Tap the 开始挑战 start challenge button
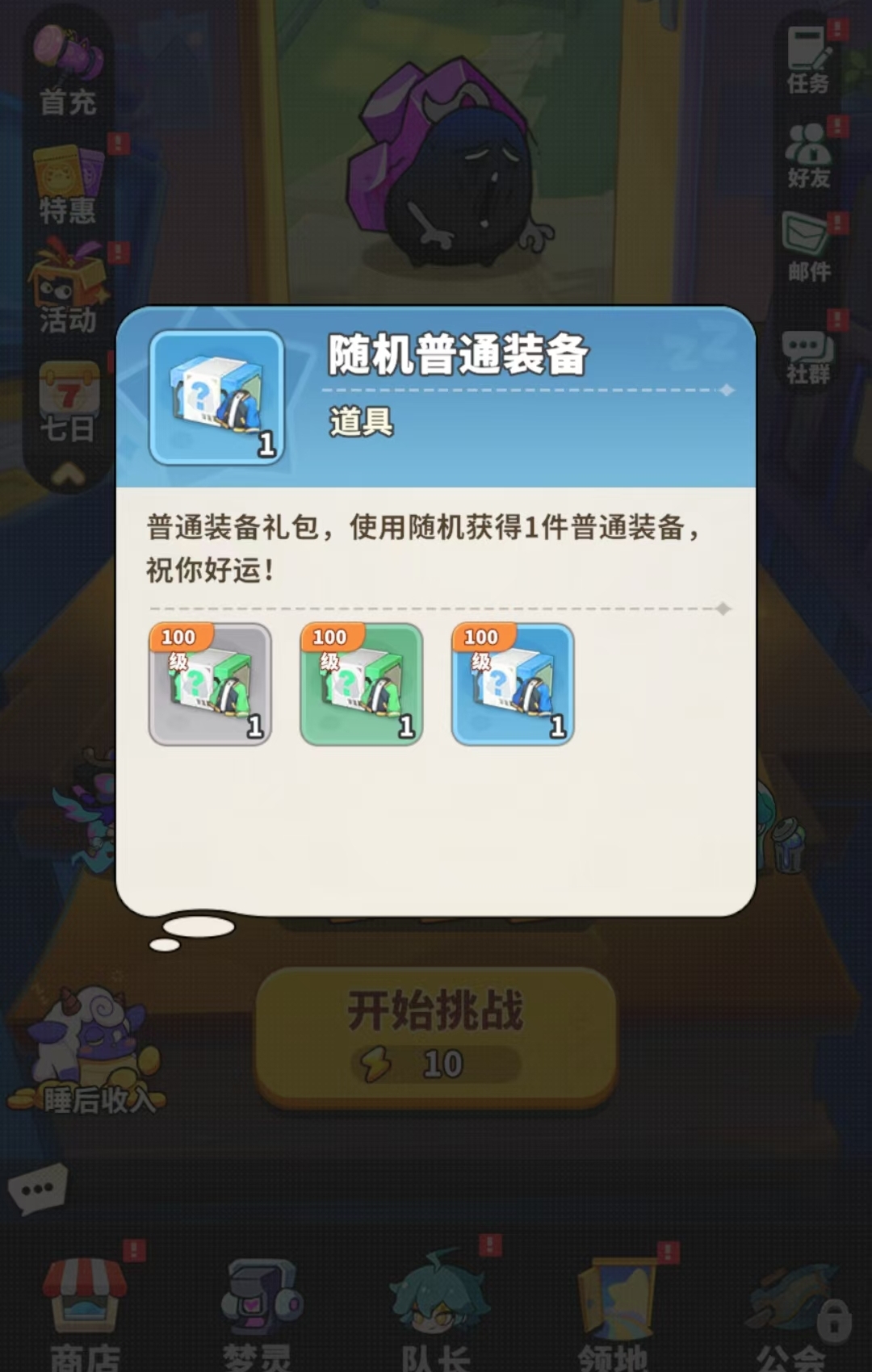The image size is (872, 1372). click(x=436, y=1036)
